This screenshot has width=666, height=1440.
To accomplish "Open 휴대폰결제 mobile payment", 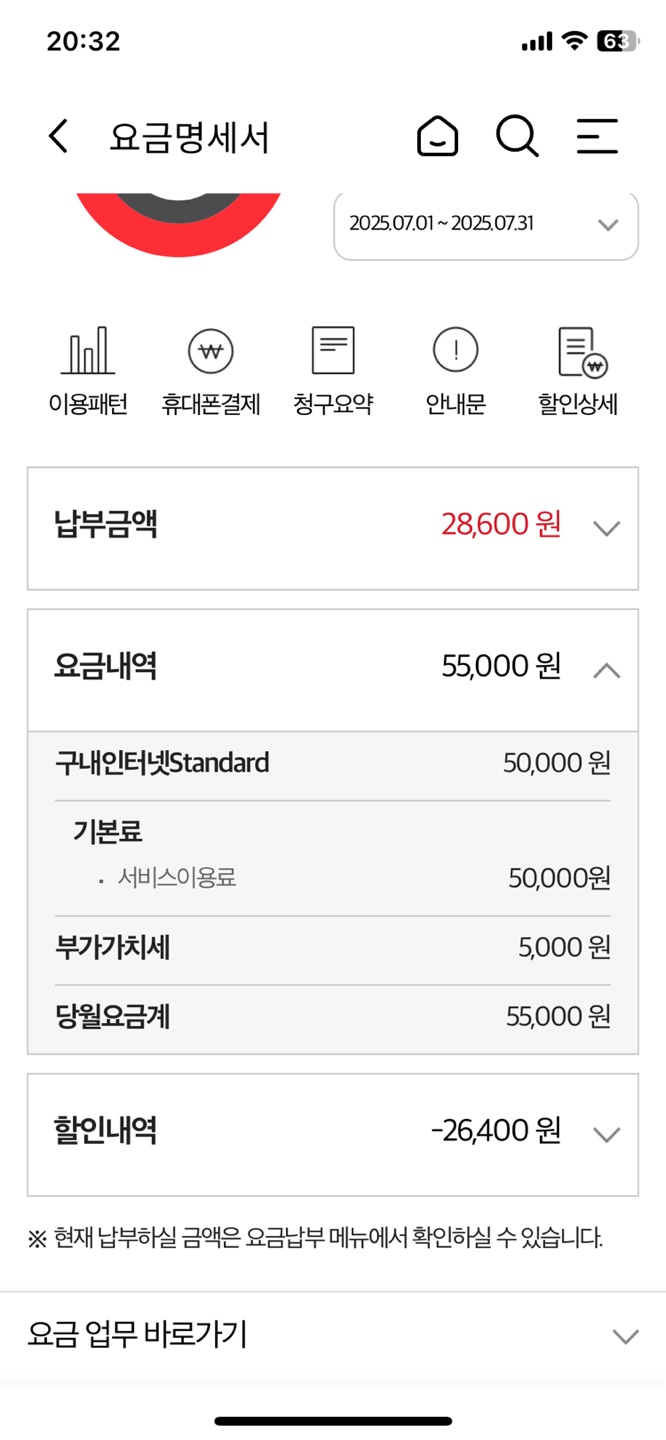I will click(x=211, y=372).
